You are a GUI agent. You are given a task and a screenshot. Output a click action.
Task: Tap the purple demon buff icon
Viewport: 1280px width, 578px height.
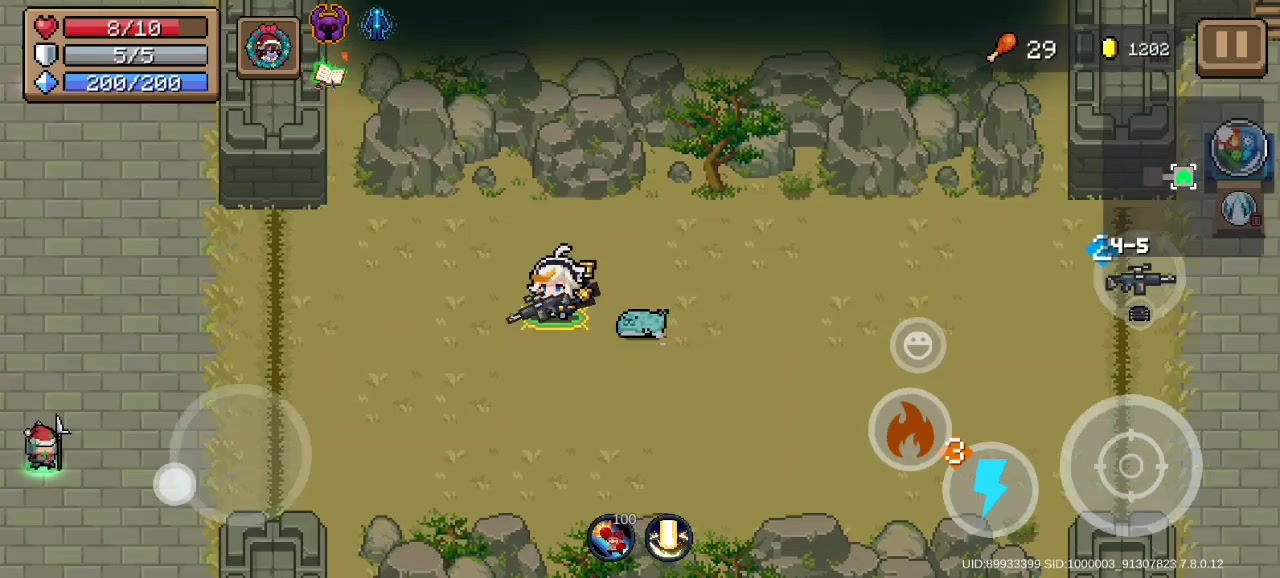329,22
